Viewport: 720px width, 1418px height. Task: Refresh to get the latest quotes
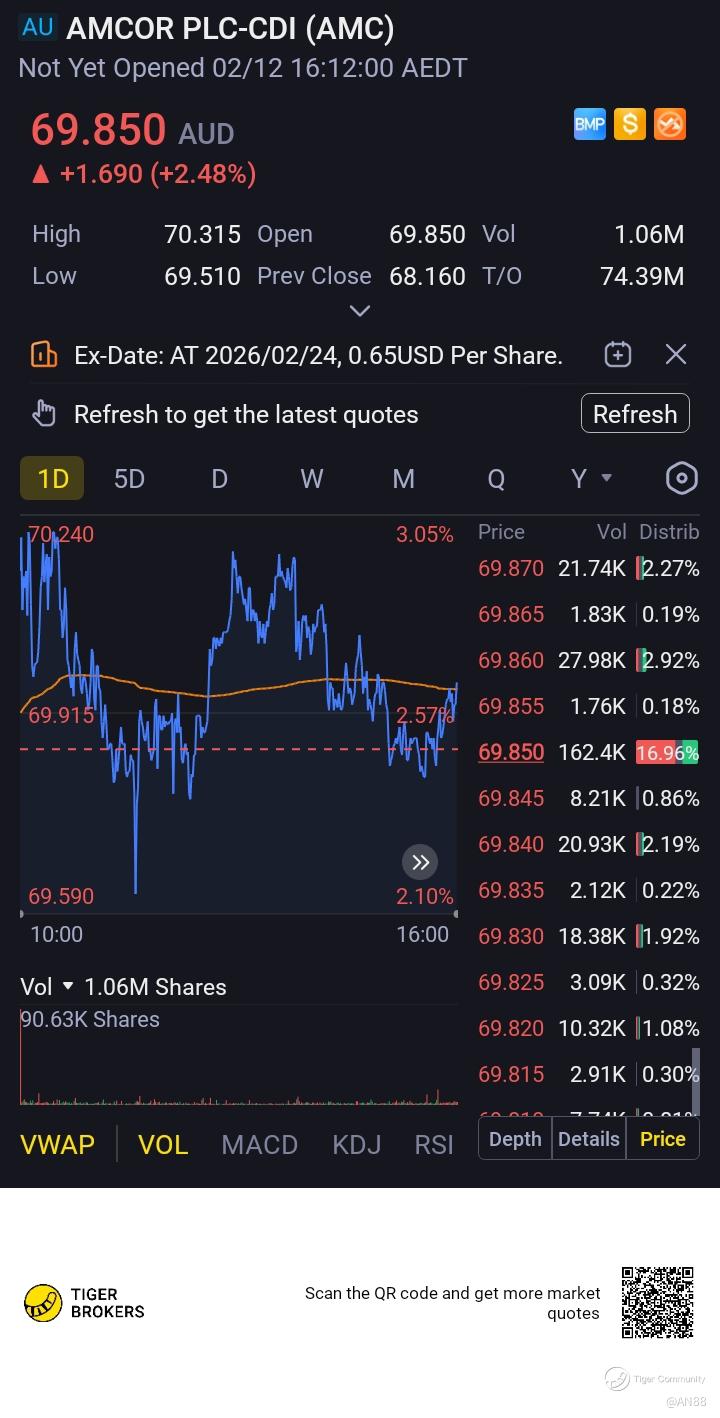point(635,414)
